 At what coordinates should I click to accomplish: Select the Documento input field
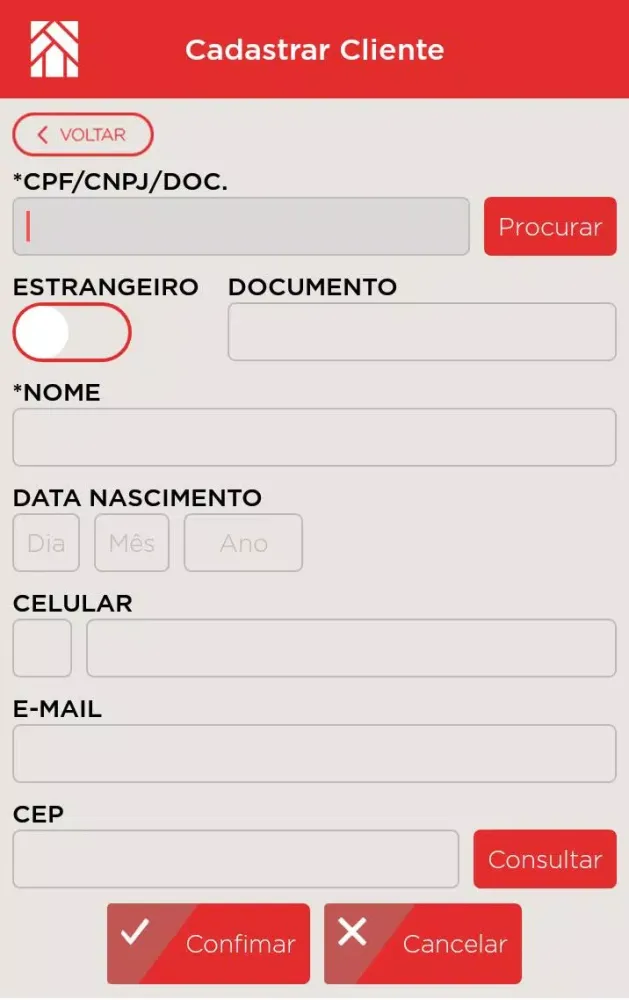coord(421,332)
